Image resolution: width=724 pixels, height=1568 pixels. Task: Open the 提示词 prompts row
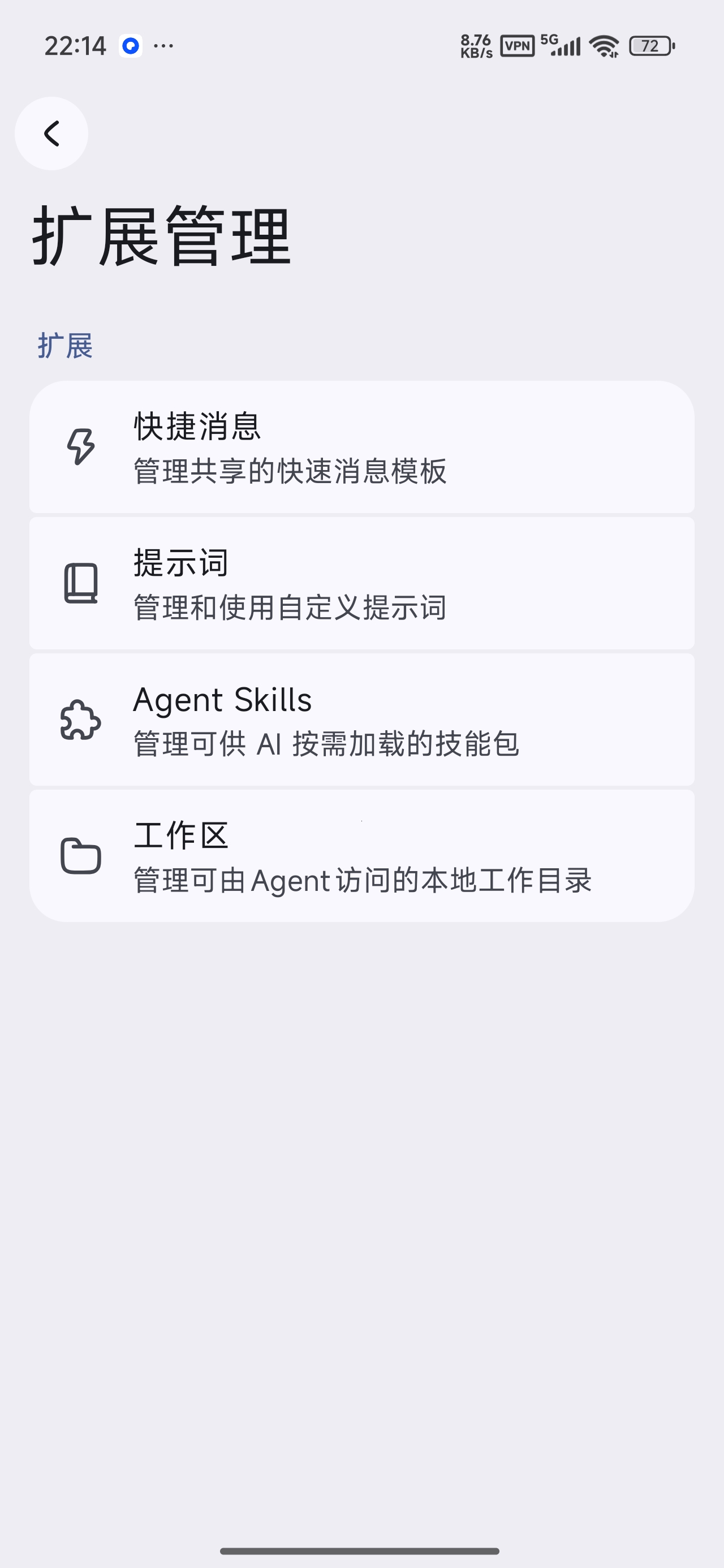[x=361, y=583]
